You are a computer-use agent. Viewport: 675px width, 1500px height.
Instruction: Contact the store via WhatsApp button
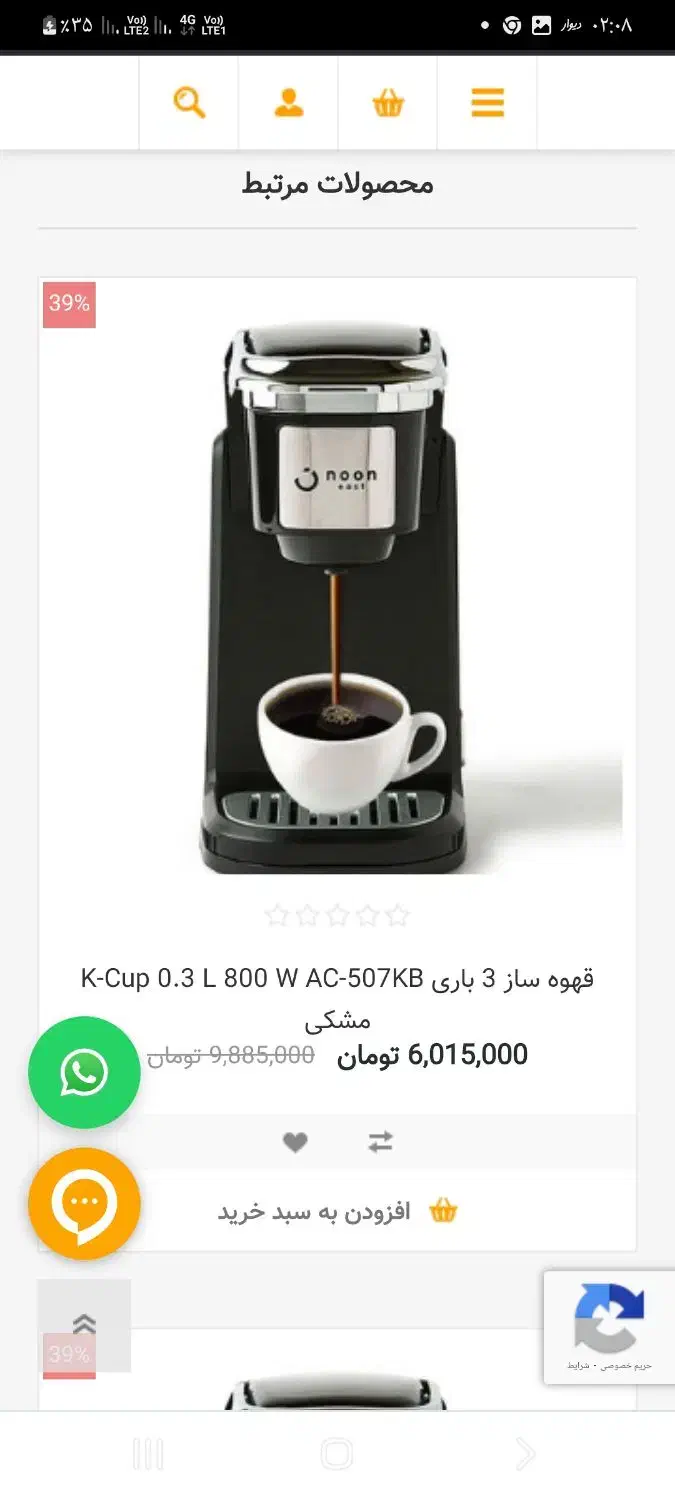pos(84,1073)
